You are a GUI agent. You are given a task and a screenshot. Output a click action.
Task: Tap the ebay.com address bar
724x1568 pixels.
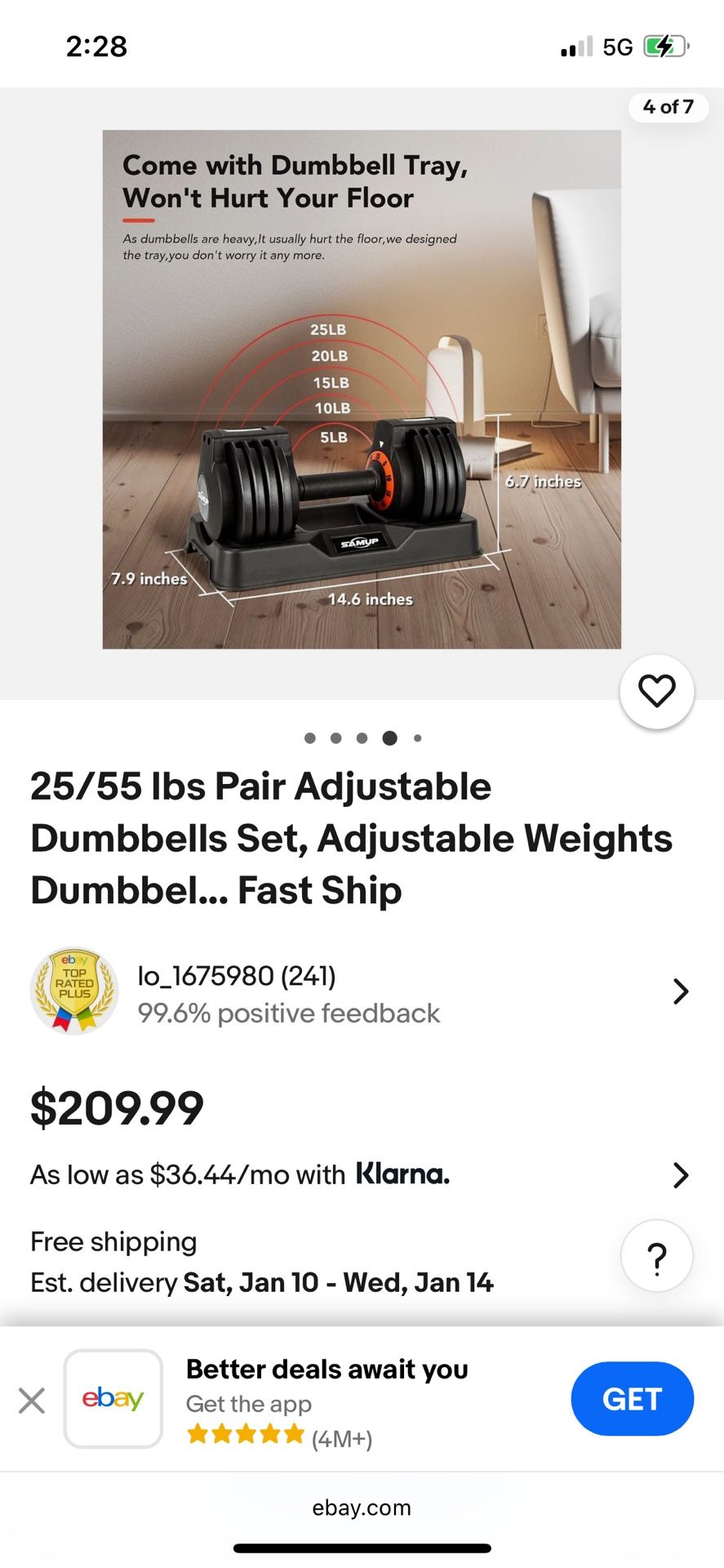coord(362,1507)
